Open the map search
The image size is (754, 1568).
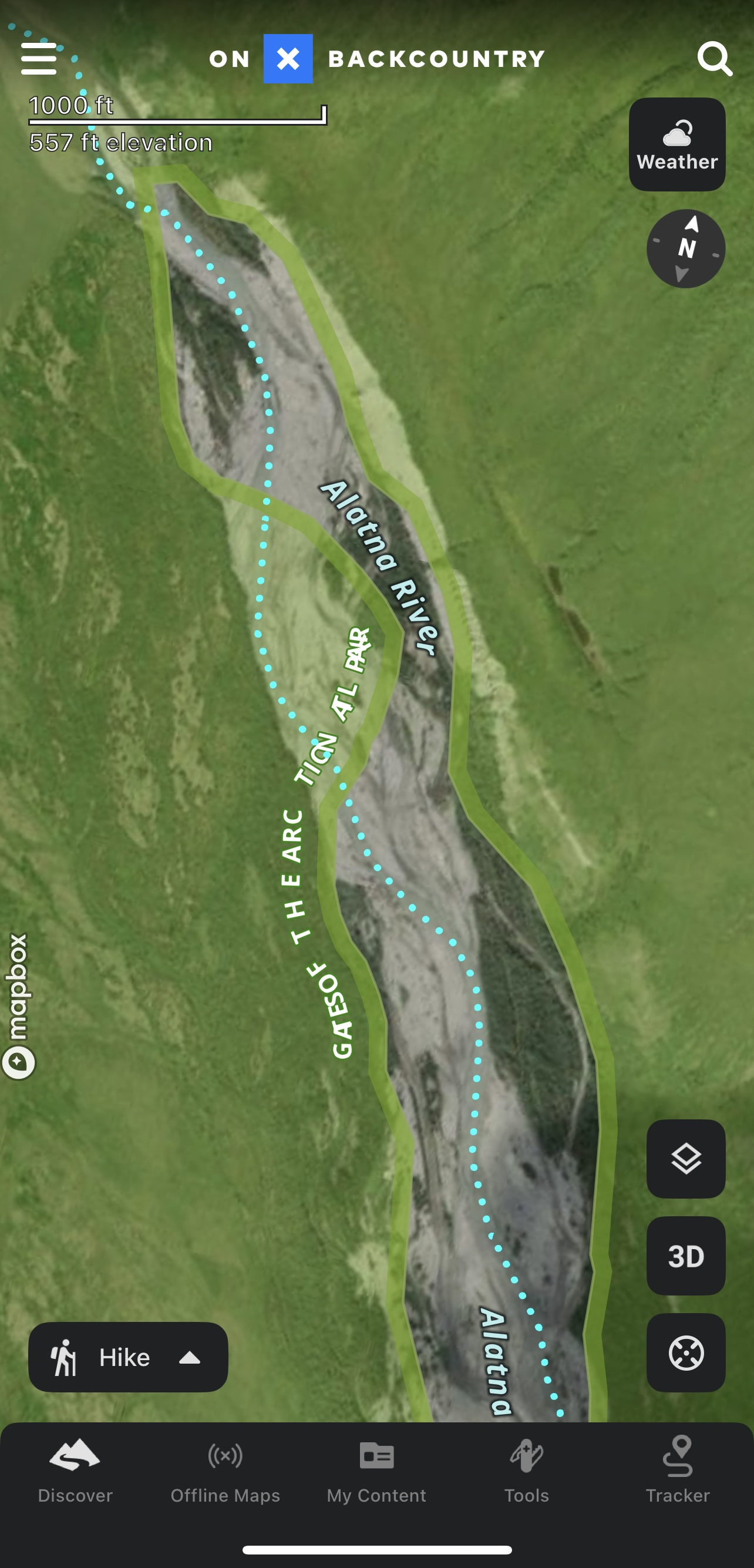(715, 59)
